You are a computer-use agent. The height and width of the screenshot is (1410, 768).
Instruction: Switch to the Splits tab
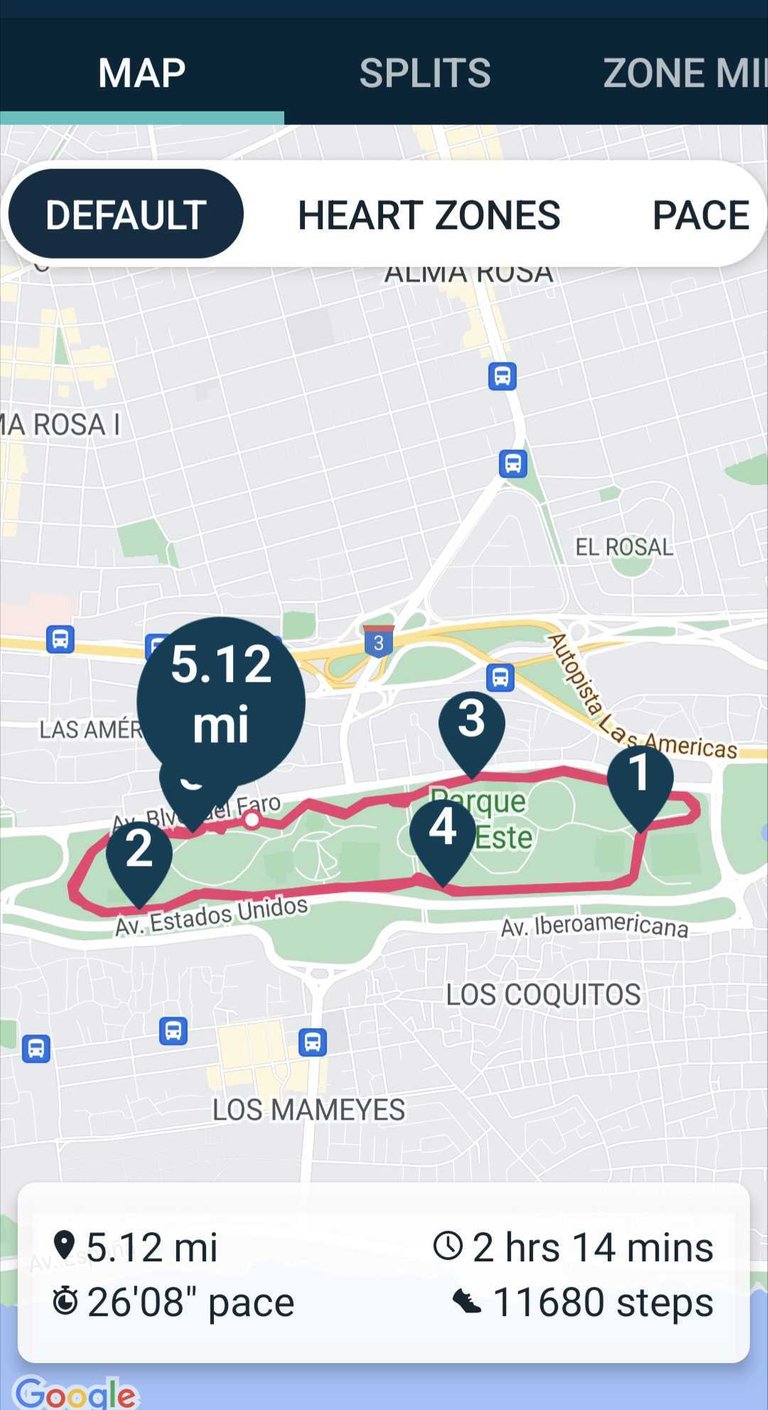(x=425, y=73)
